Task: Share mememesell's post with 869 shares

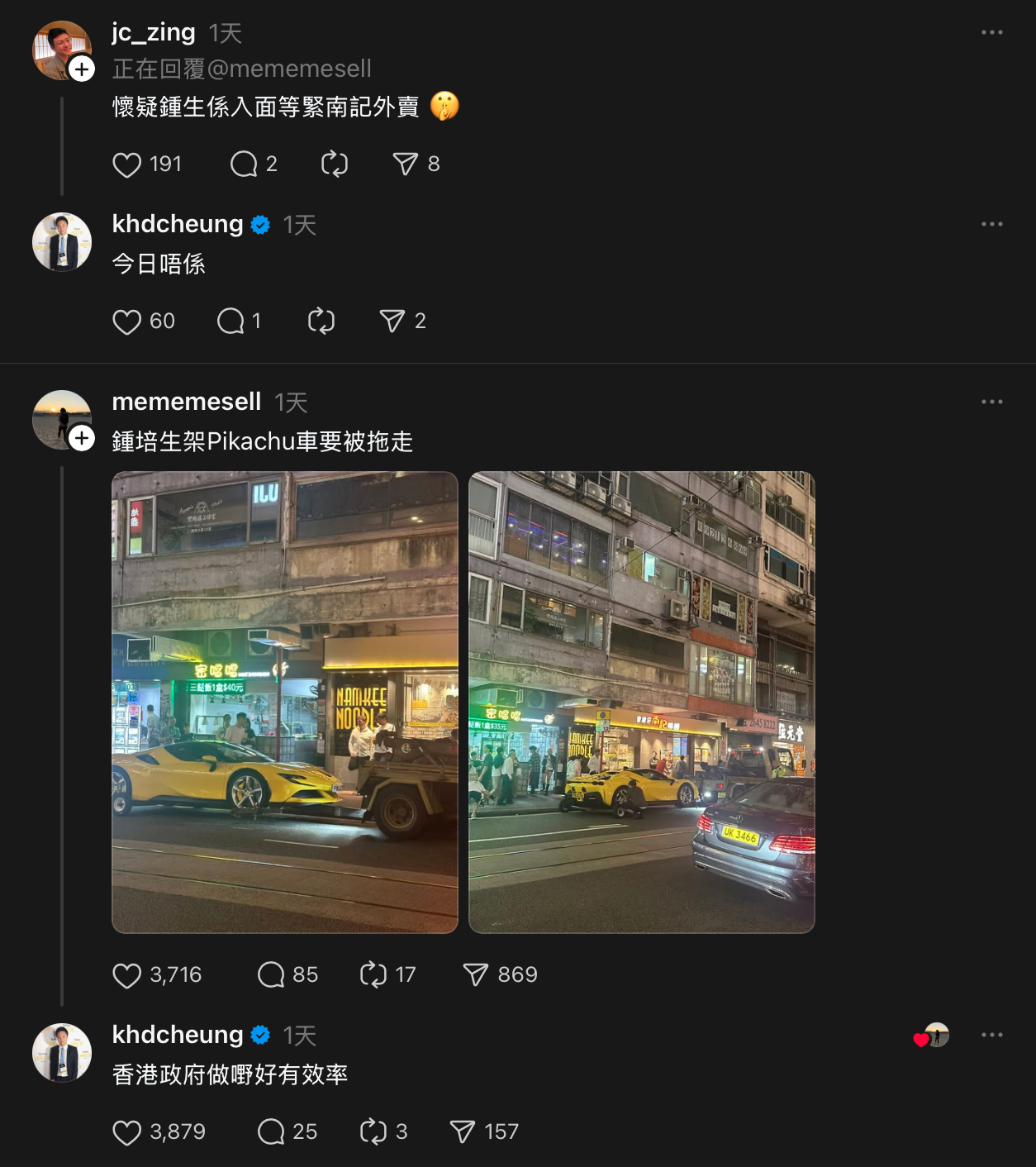Action: point(476,975)
